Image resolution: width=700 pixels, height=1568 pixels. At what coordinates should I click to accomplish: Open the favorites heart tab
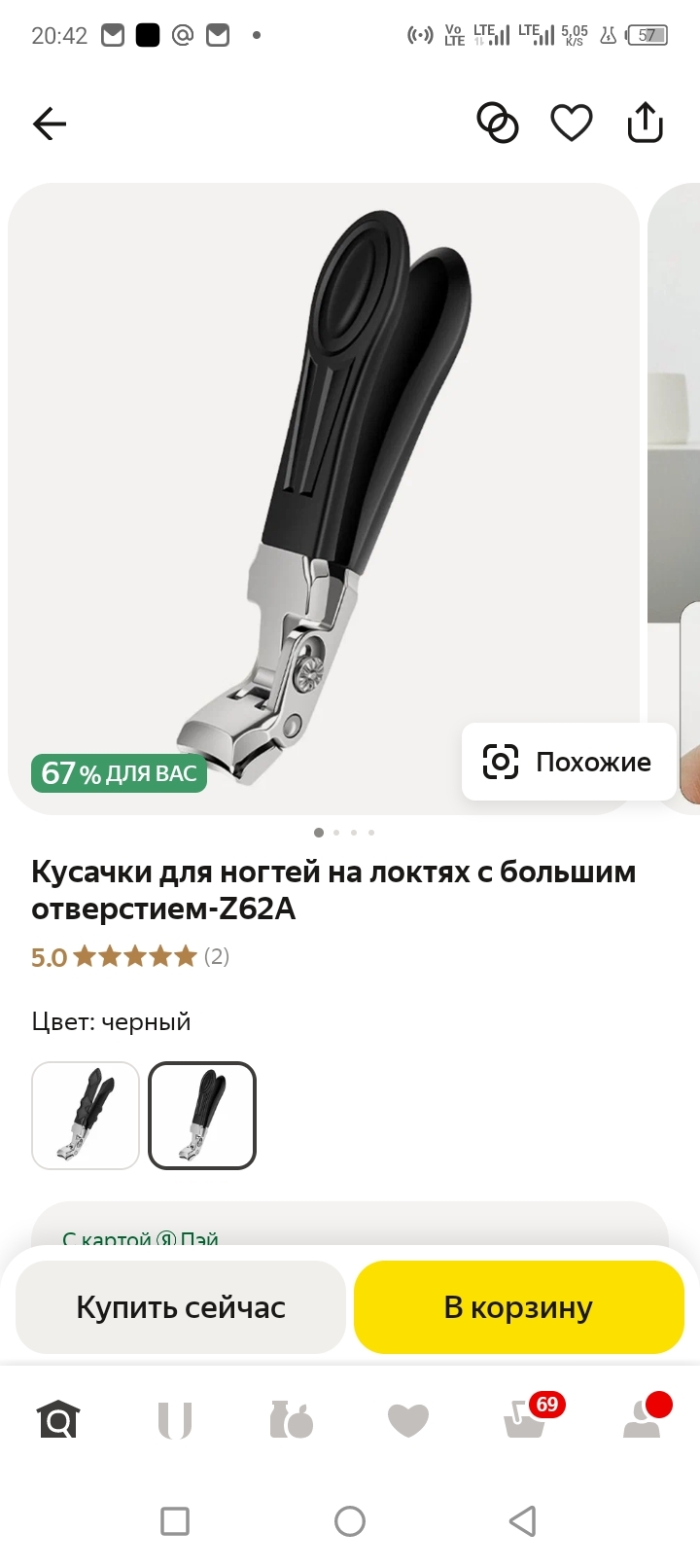point(408,1420)
